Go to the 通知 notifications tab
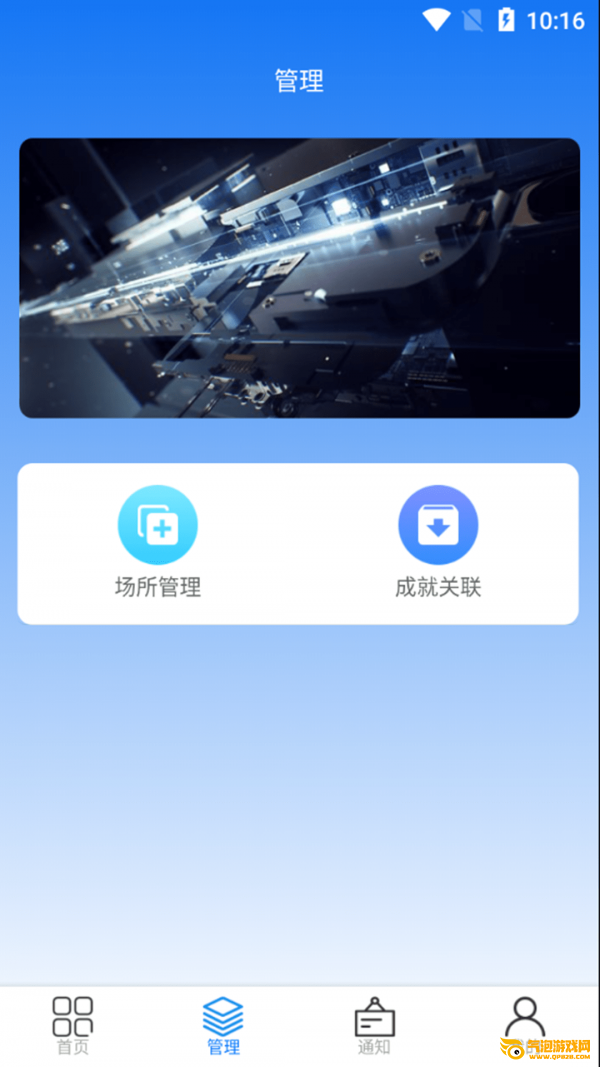The height and width of the screenshot is (1067, 600). coord(374,1025)
